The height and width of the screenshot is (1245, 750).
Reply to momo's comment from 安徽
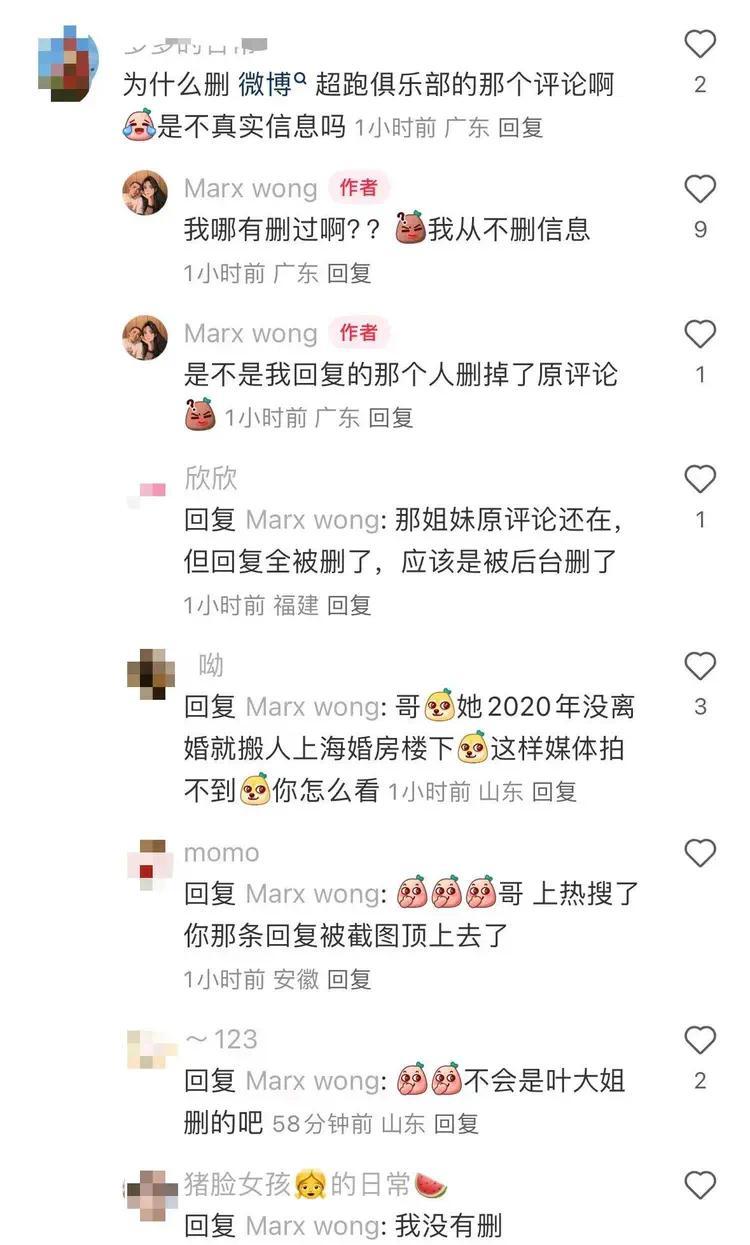coord(349,979)
